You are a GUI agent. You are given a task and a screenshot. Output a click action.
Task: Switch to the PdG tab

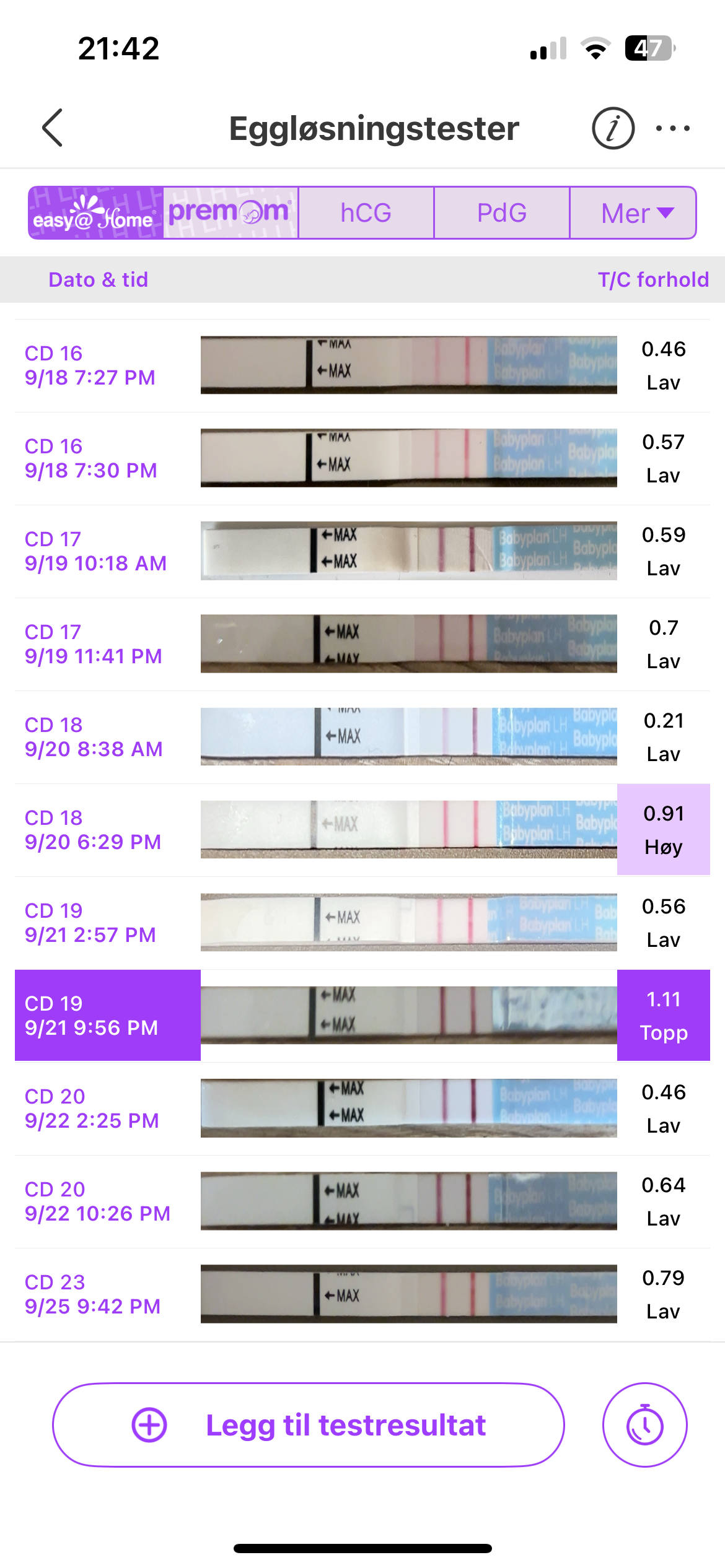(x=501, y=212)
